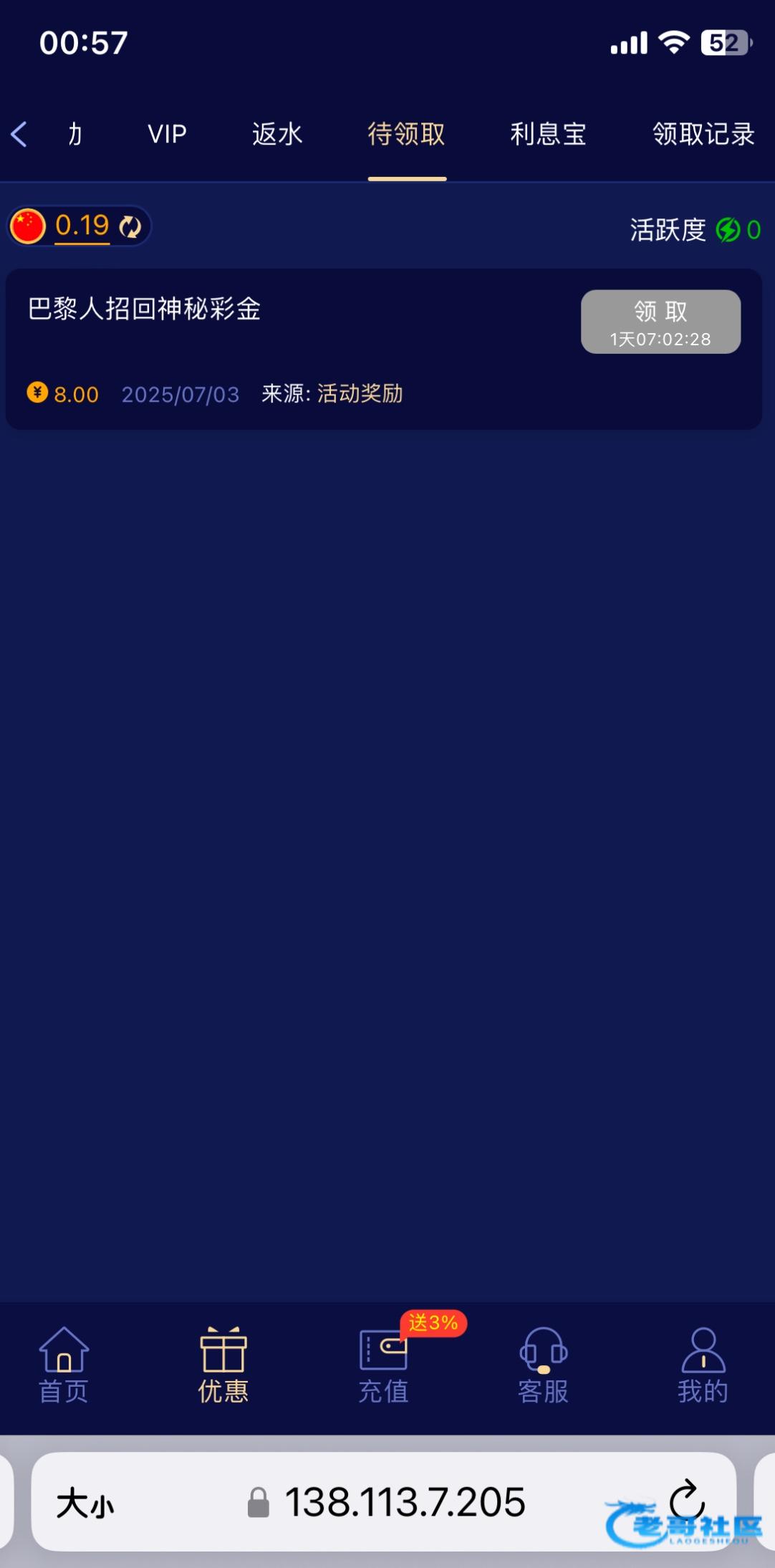Tap the 领取 button for 巴黎人招回神秘彩金
Screen dimensions: 775x1568
pyautogui.click(x=660, y=322)
